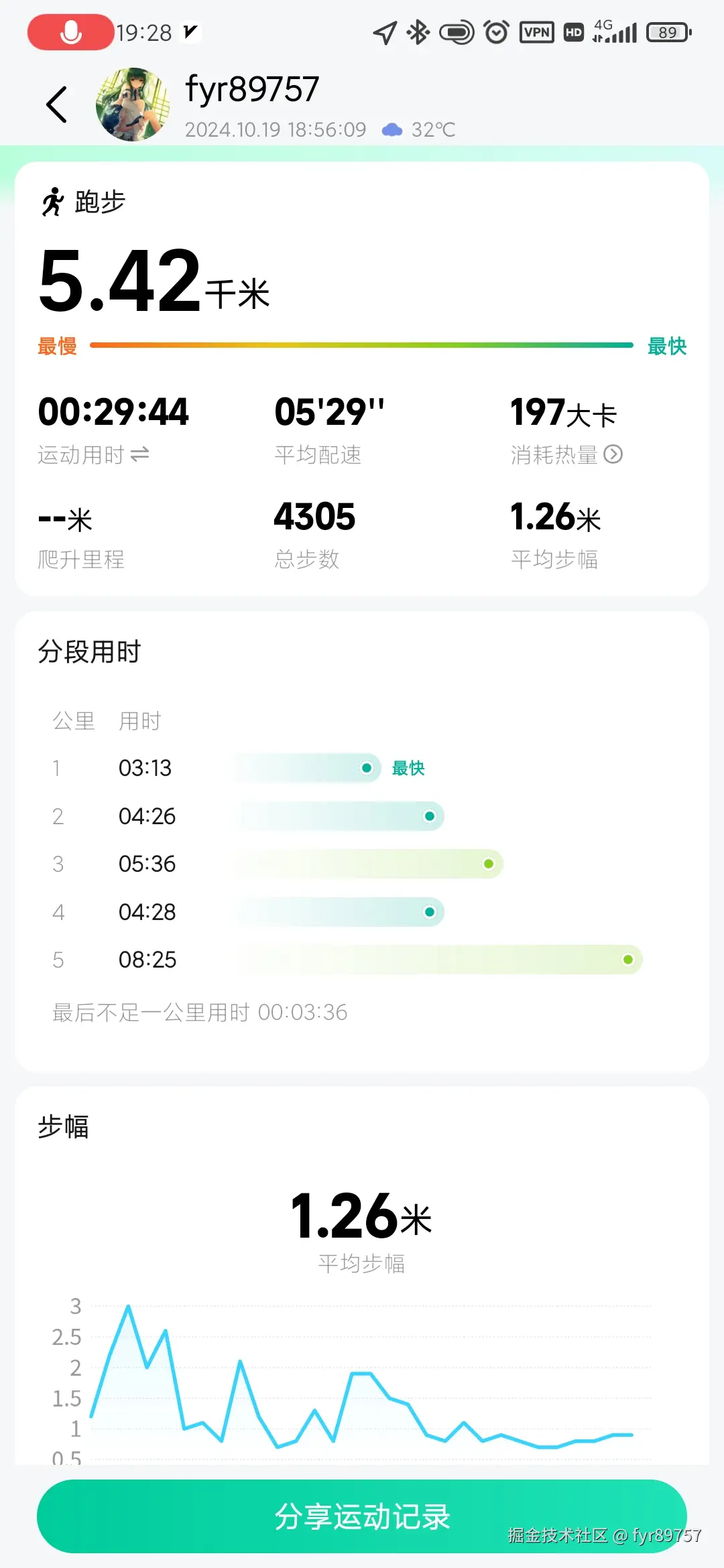Tap the user avatar thumbnail
The height and width of the screenshot is (1568, 724).
click(x=131, y=104)
